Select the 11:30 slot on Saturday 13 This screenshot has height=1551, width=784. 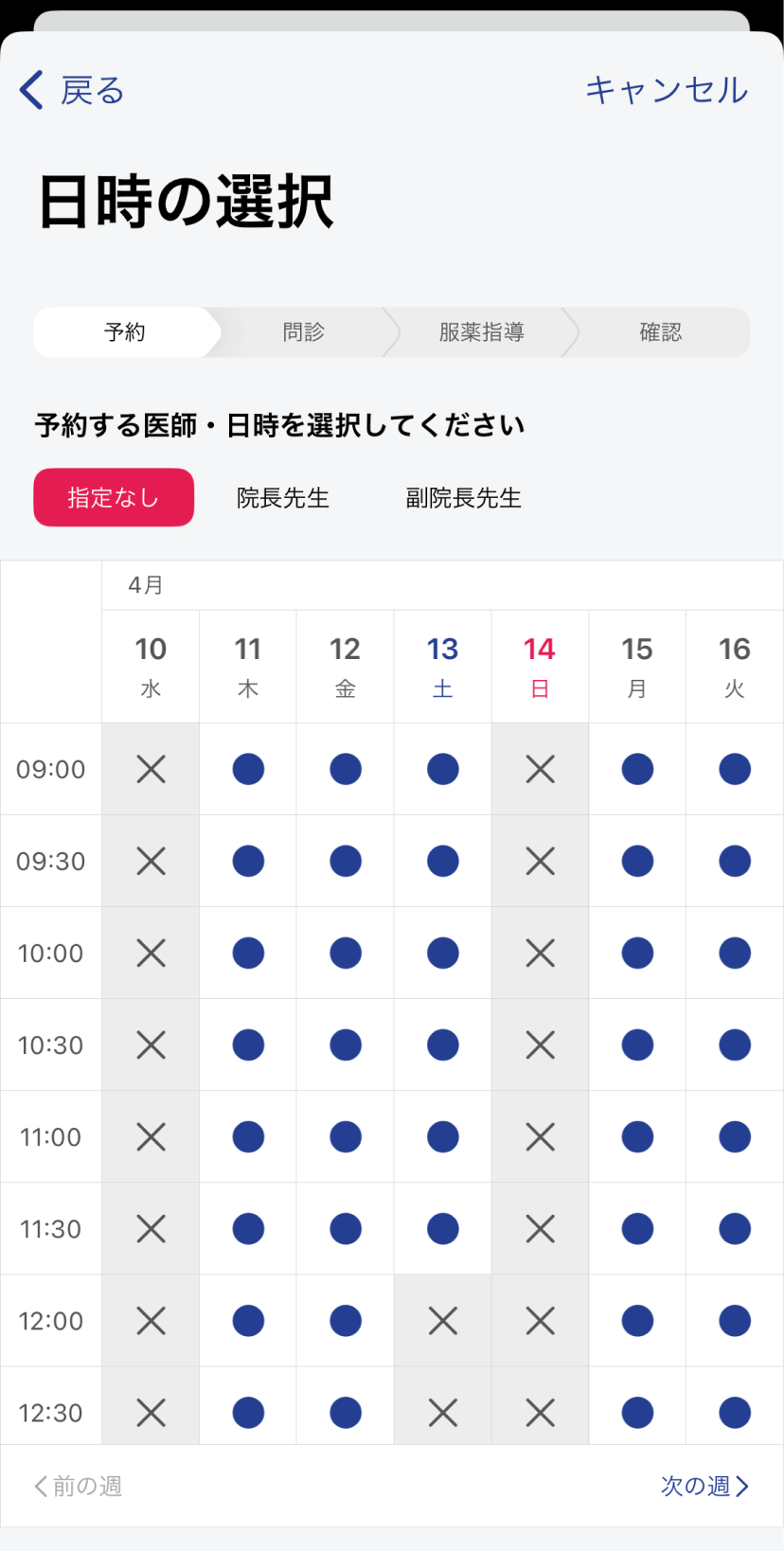pyautogui.click(x=443, y=1228)
